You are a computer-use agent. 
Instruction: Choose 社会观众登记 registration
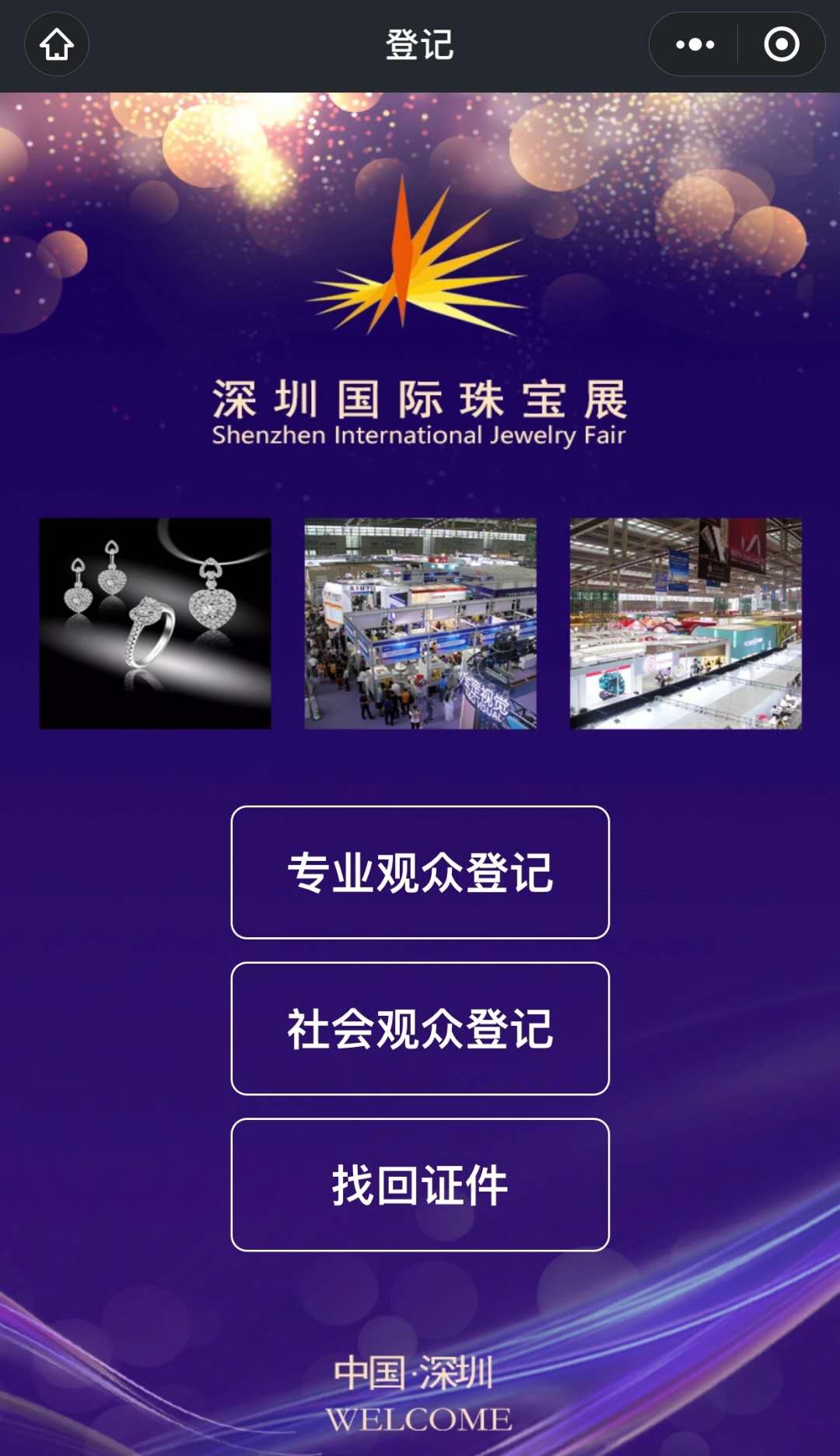420,1028
